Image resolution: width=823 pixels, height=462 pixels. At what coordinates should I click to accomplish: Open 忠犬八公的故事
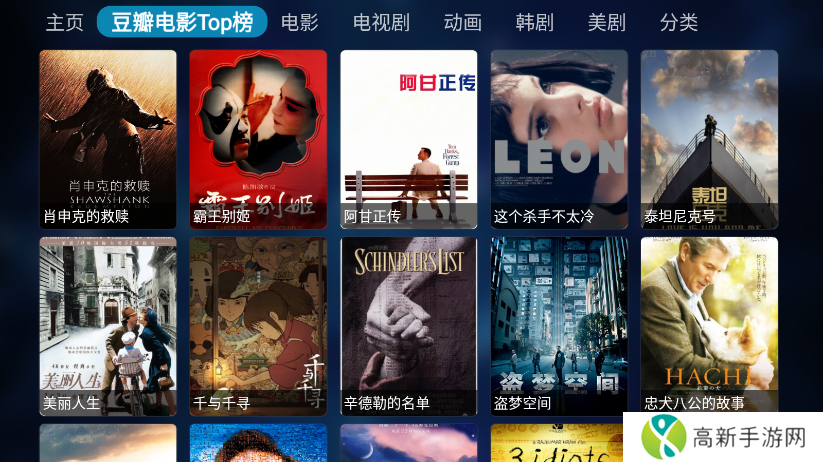coord(709,326)
